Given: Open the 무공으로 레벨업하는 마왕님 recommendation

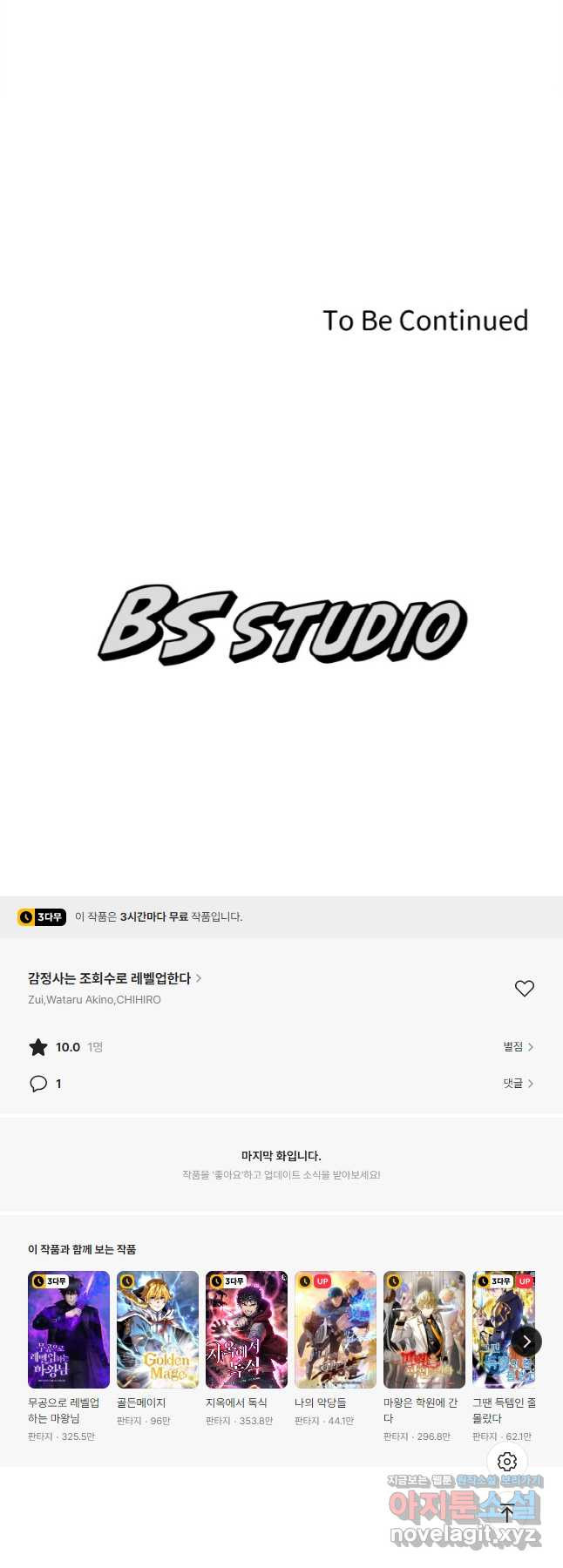Looking at the screenshot, I should tap(69, 1329).
